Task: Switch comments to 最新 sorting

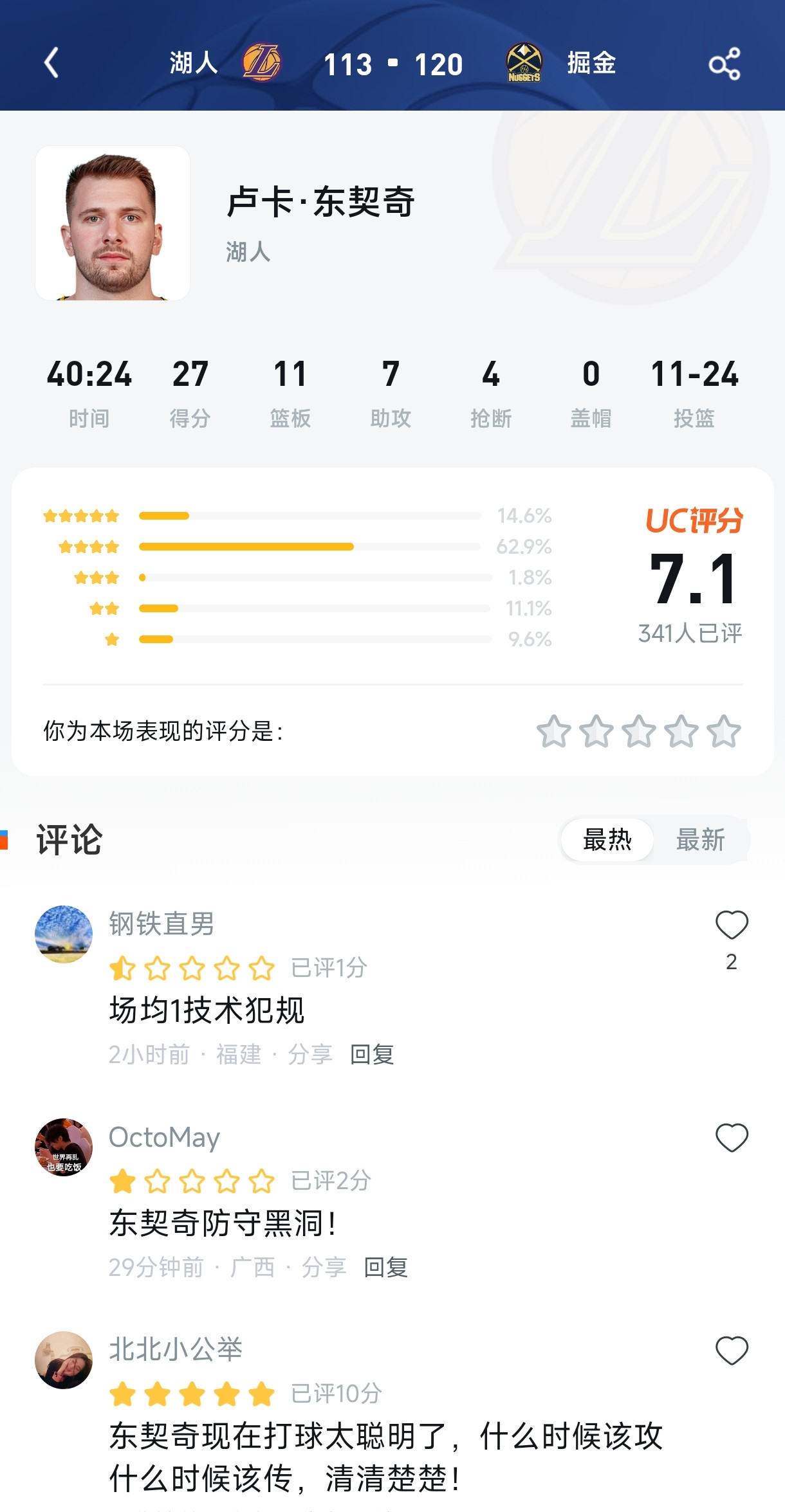Action: click(701, 839)
